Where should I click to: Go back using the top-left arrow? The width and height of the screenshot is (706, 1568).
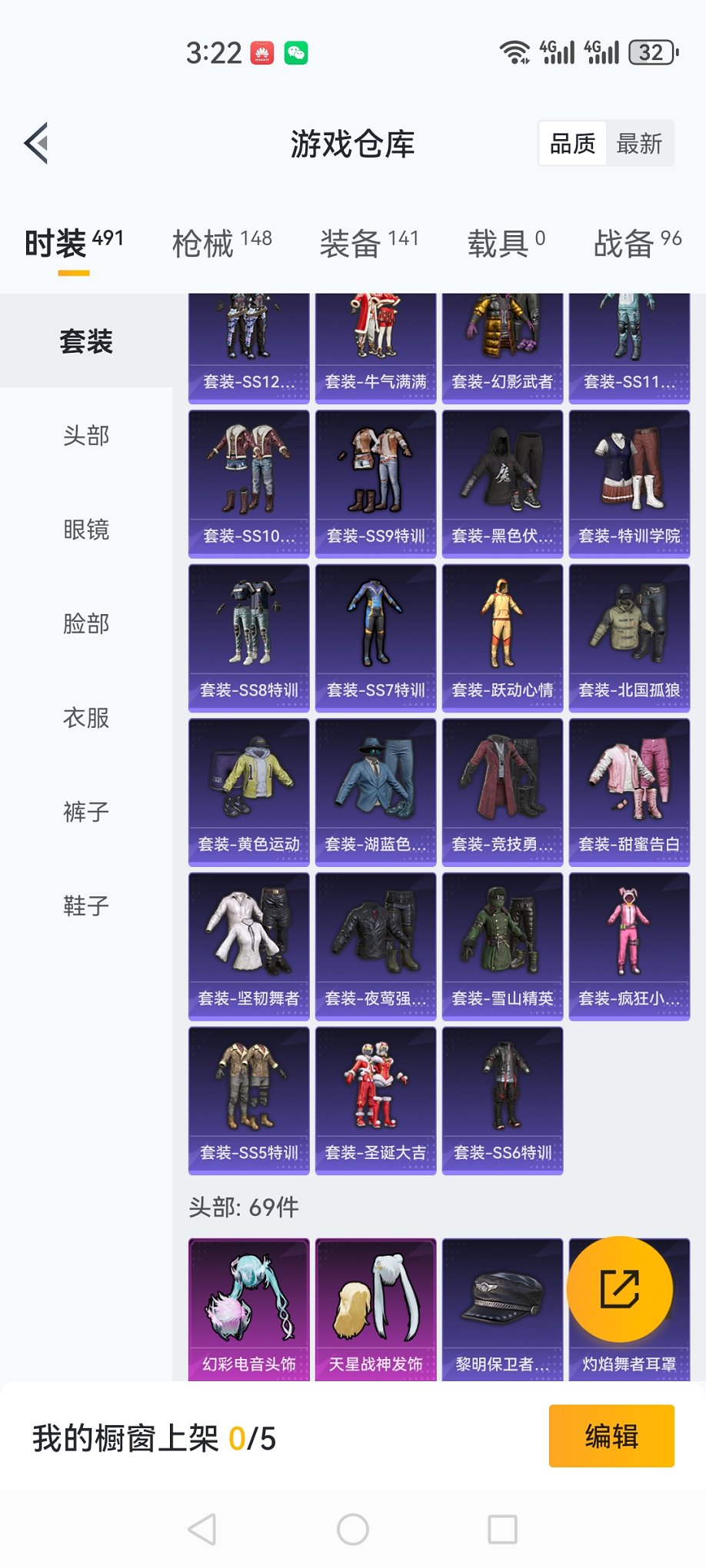coord(36,143)
